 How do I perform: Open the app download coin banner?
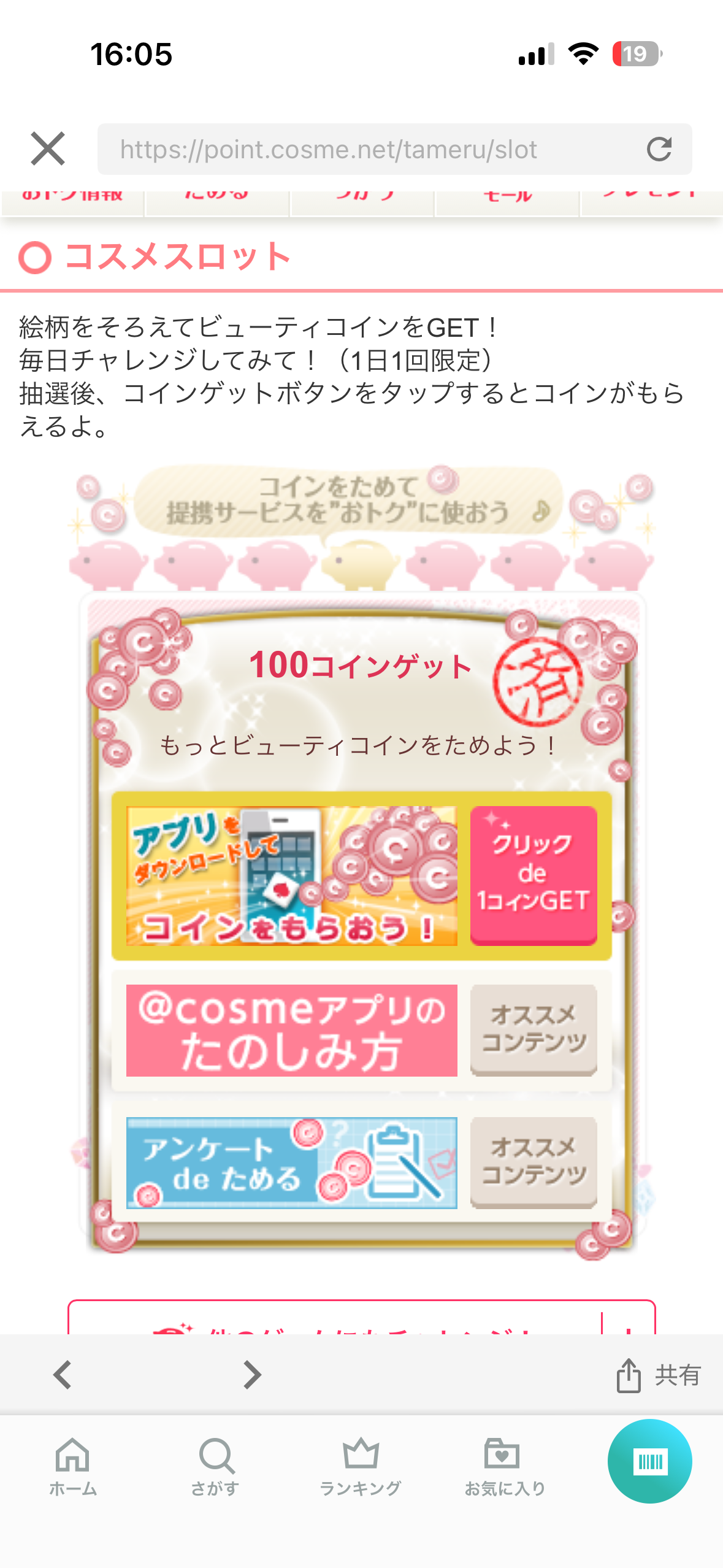[x=291, y=876]
